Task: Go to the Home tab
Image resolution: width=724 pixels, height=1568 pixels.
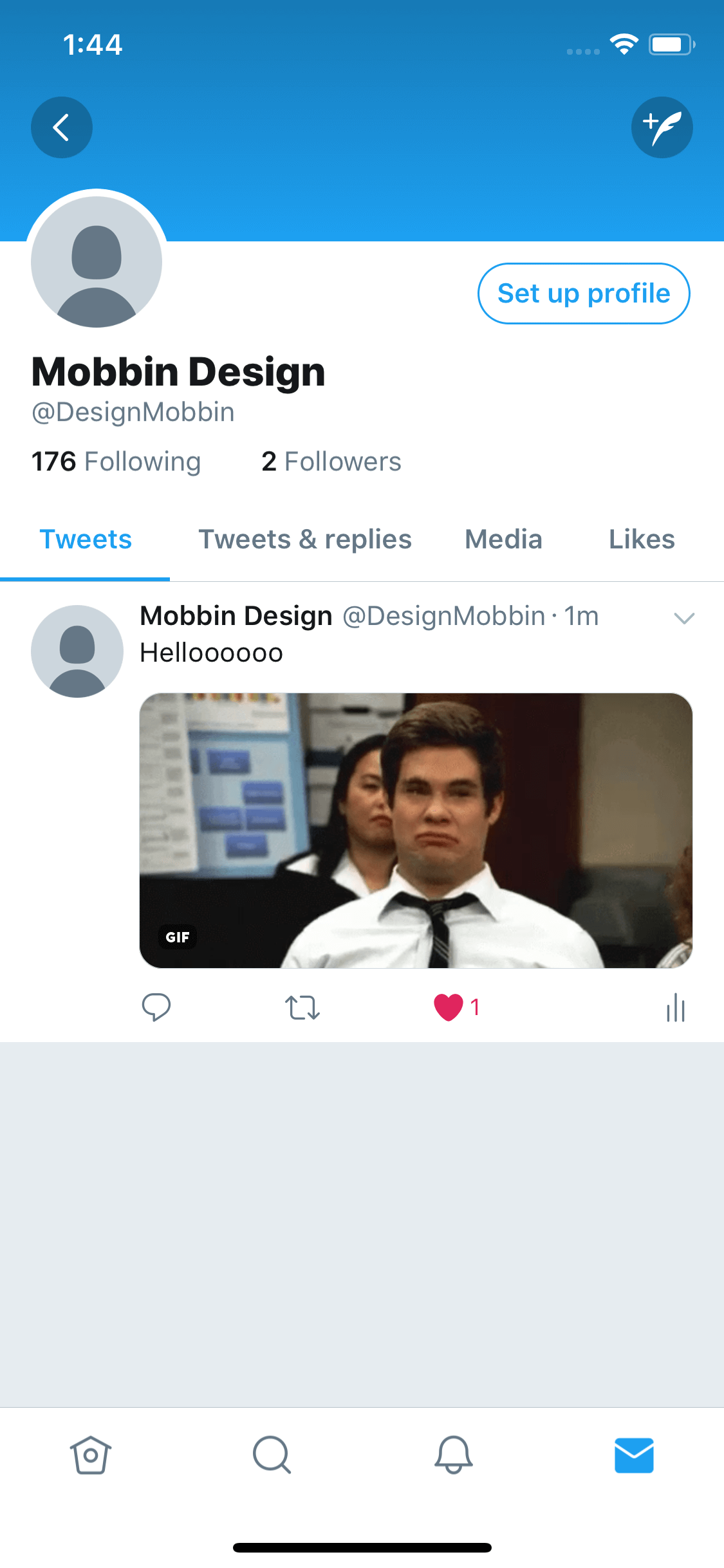Action: point(91,1455)
